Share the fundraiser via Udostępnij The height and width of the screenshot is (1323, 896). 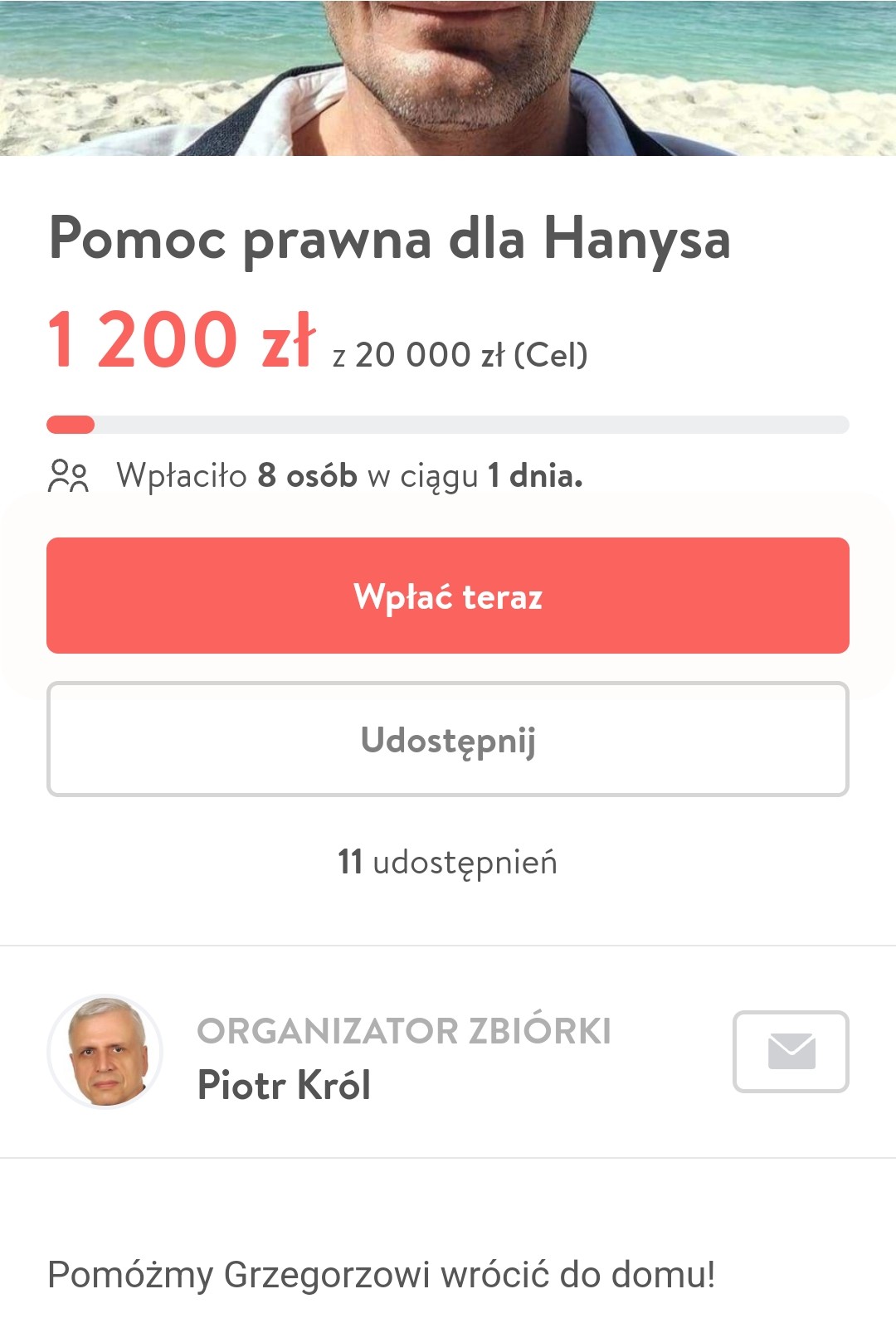point(448,739)
